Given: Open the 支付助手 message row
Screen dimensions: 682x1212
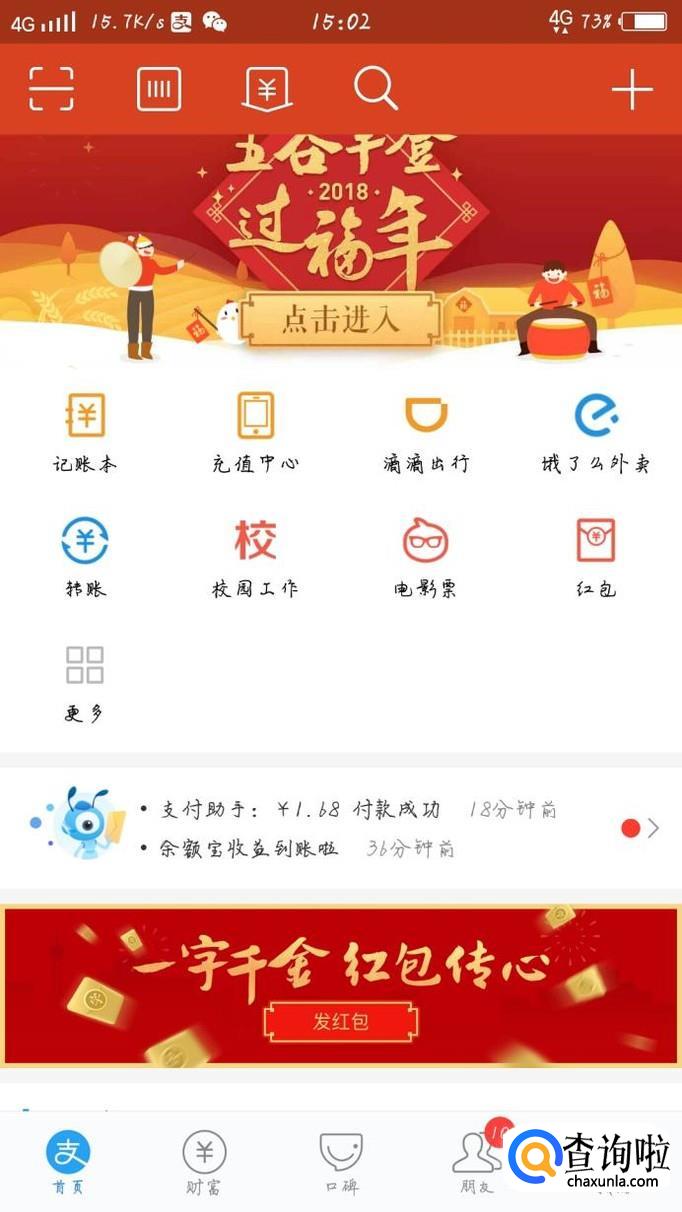Looking at the screenshot, I should [340, 809].
